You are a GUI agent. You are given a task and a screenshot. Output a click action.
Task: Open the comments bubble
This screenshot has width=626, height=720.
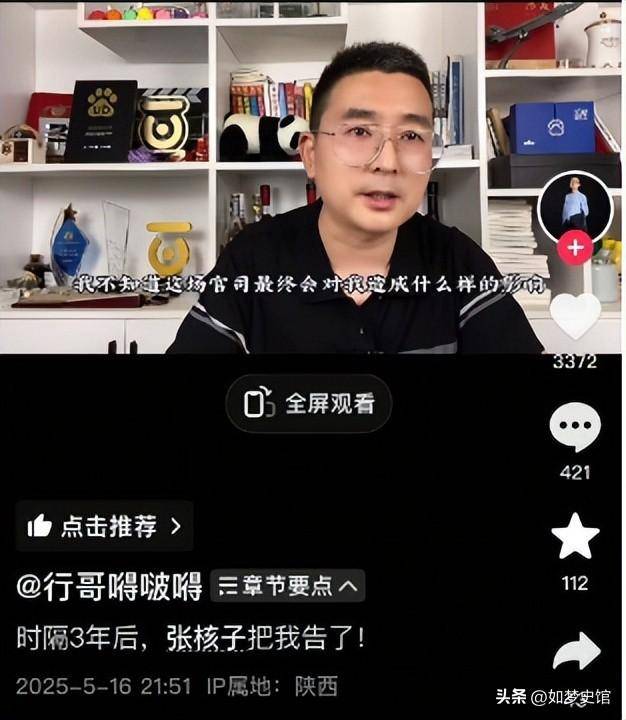[x=575, y=429]
